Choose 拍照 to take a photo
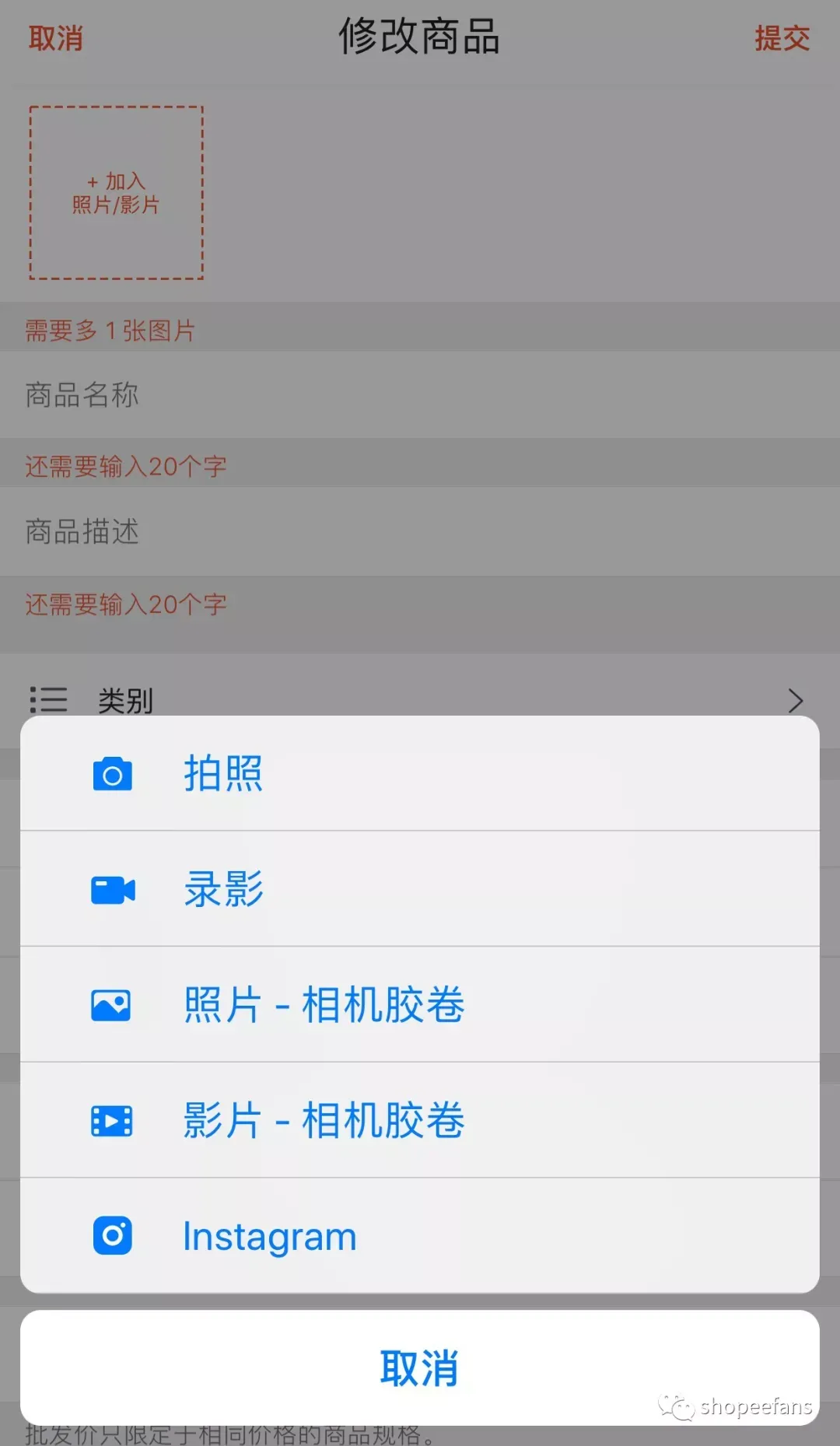The height and width of the screenshot is (1446, 840). (420, 773)
